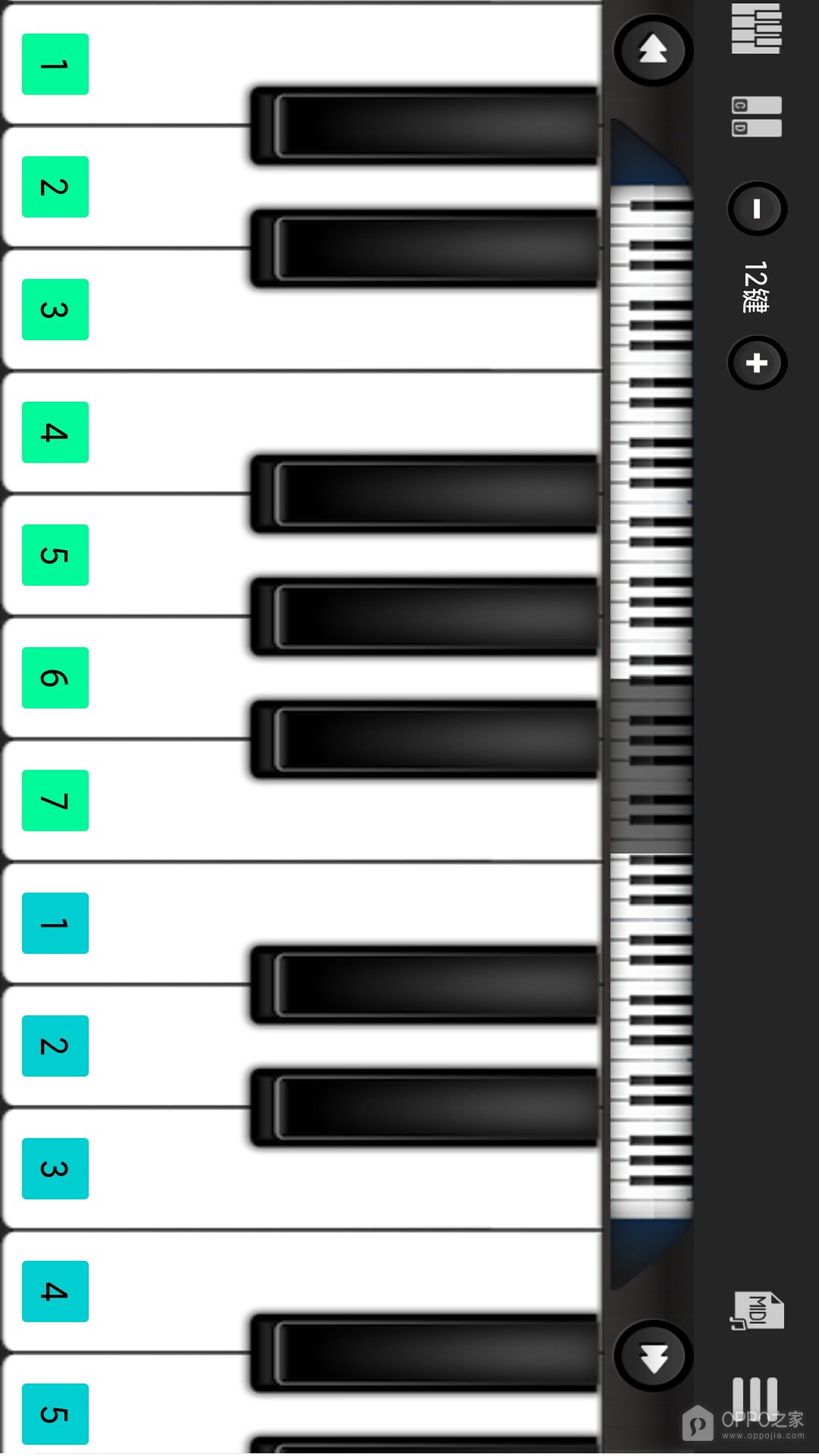Image resolution: width=819 pixels, height=1456 pixels.
Task: Toggle the C D note labels icon
Action: coord(756,117)
